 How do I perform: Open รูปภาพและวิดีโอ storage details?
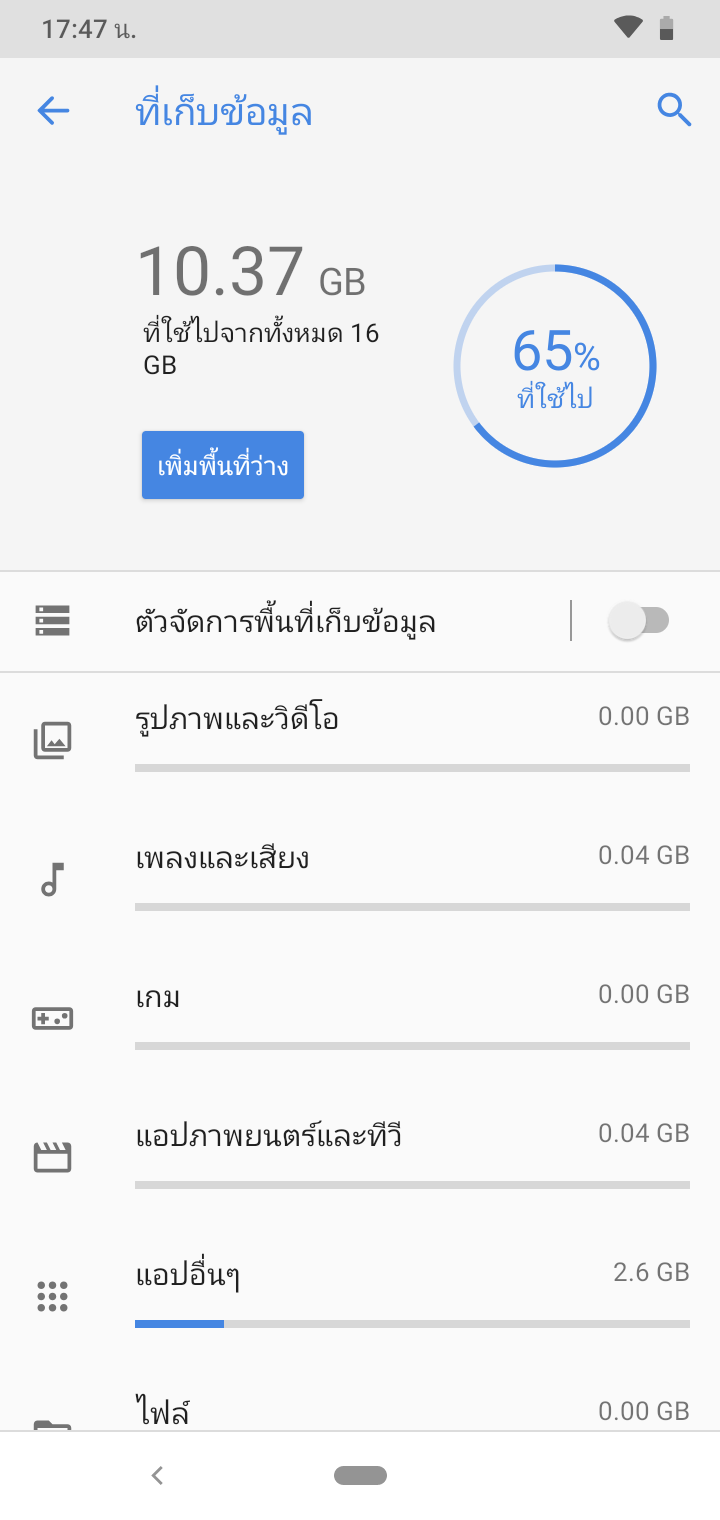coord(360,740)
